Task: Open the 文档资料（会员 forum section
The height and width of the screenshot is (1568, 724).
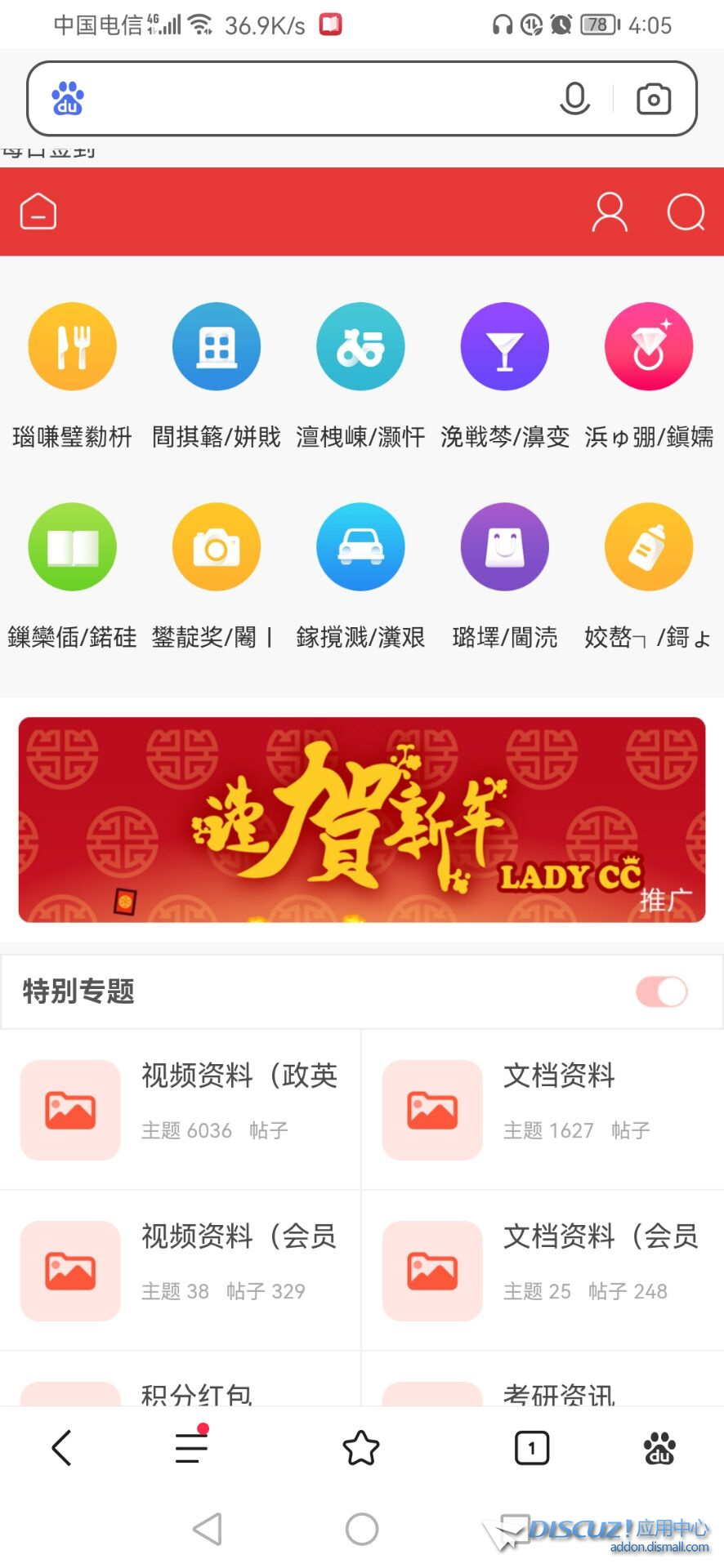Action: (x=543, y=1270)
